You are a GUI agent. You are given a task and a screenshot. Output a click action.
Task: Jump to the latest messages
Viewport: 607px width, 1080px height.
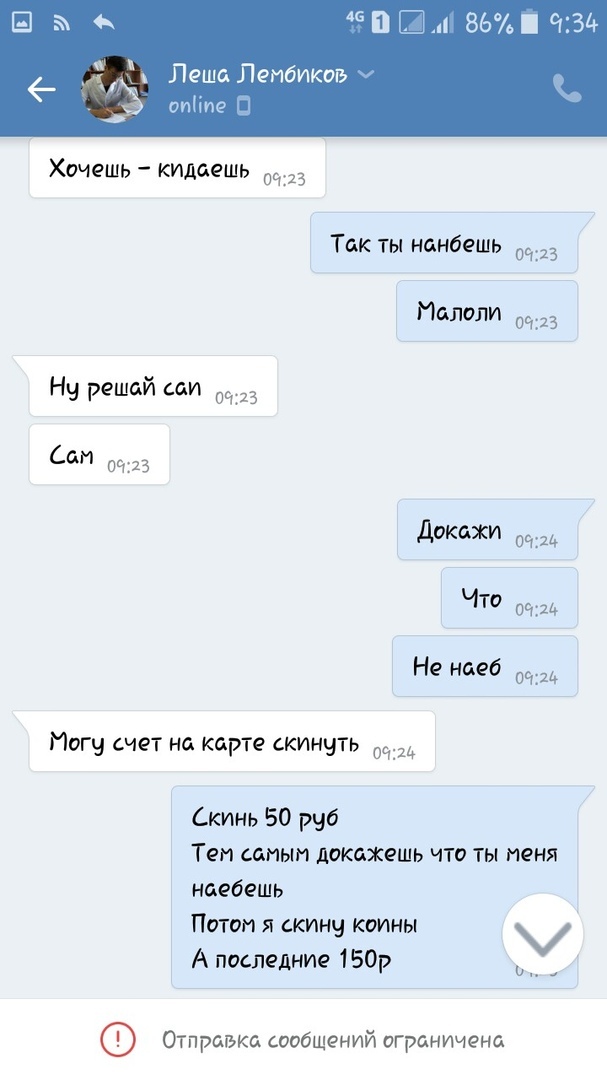[543, 936]
